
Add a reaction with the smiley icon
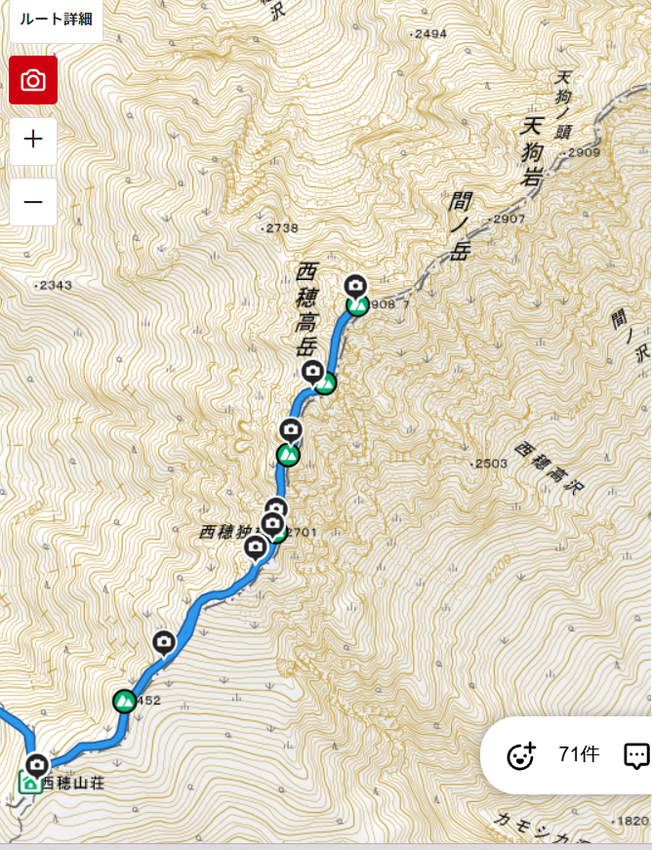point(521,756)
